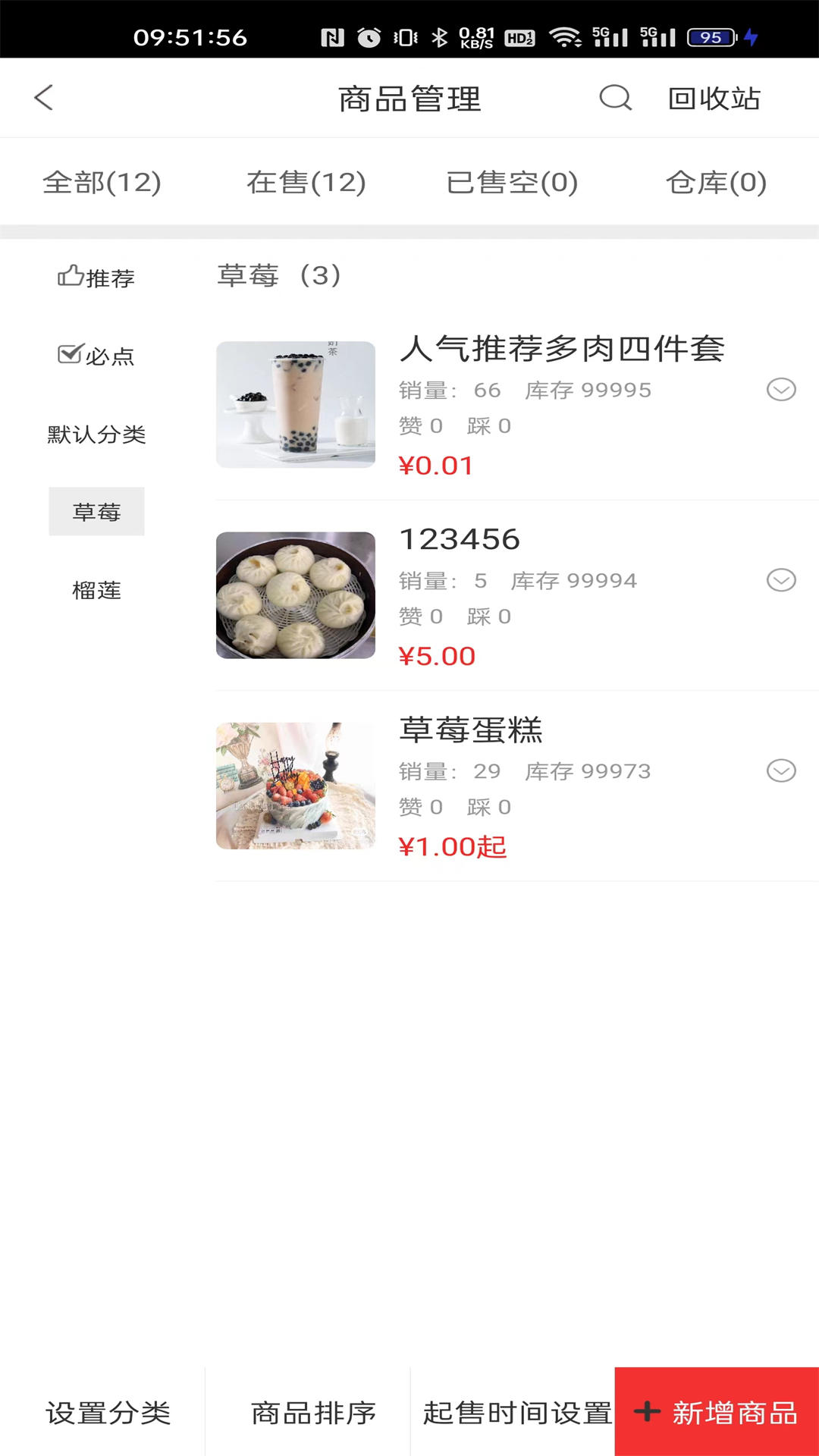
Task: Open 商品排序 product sorting
Action: tap(313, 1413)
